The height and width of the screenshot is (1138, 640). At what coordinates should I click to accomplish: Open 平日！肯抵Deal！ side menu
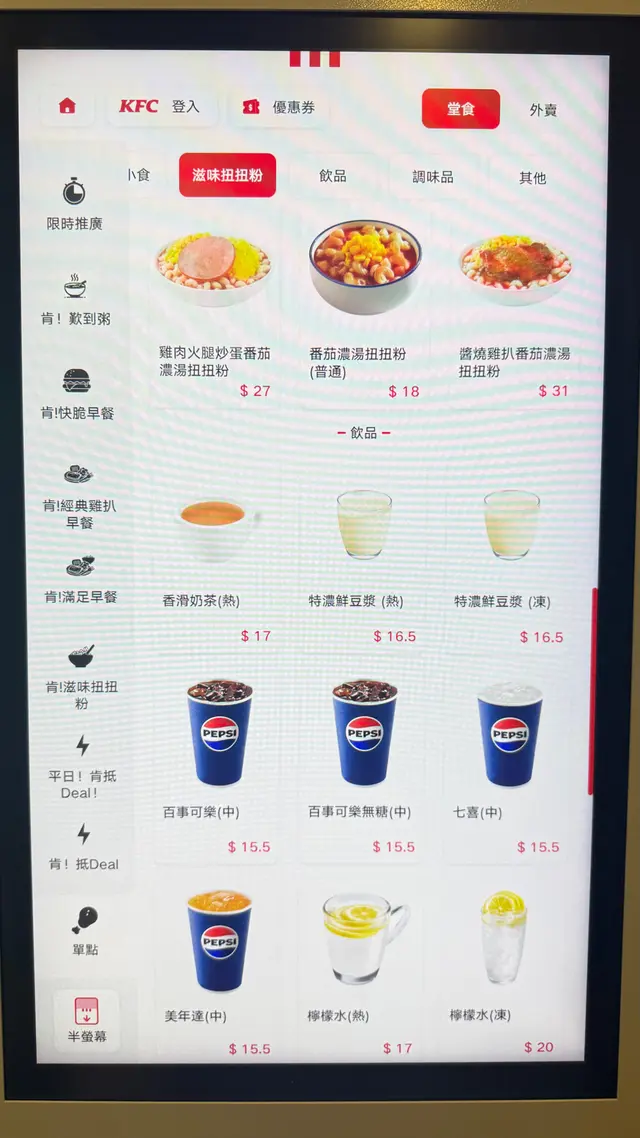tap(82, 765)
